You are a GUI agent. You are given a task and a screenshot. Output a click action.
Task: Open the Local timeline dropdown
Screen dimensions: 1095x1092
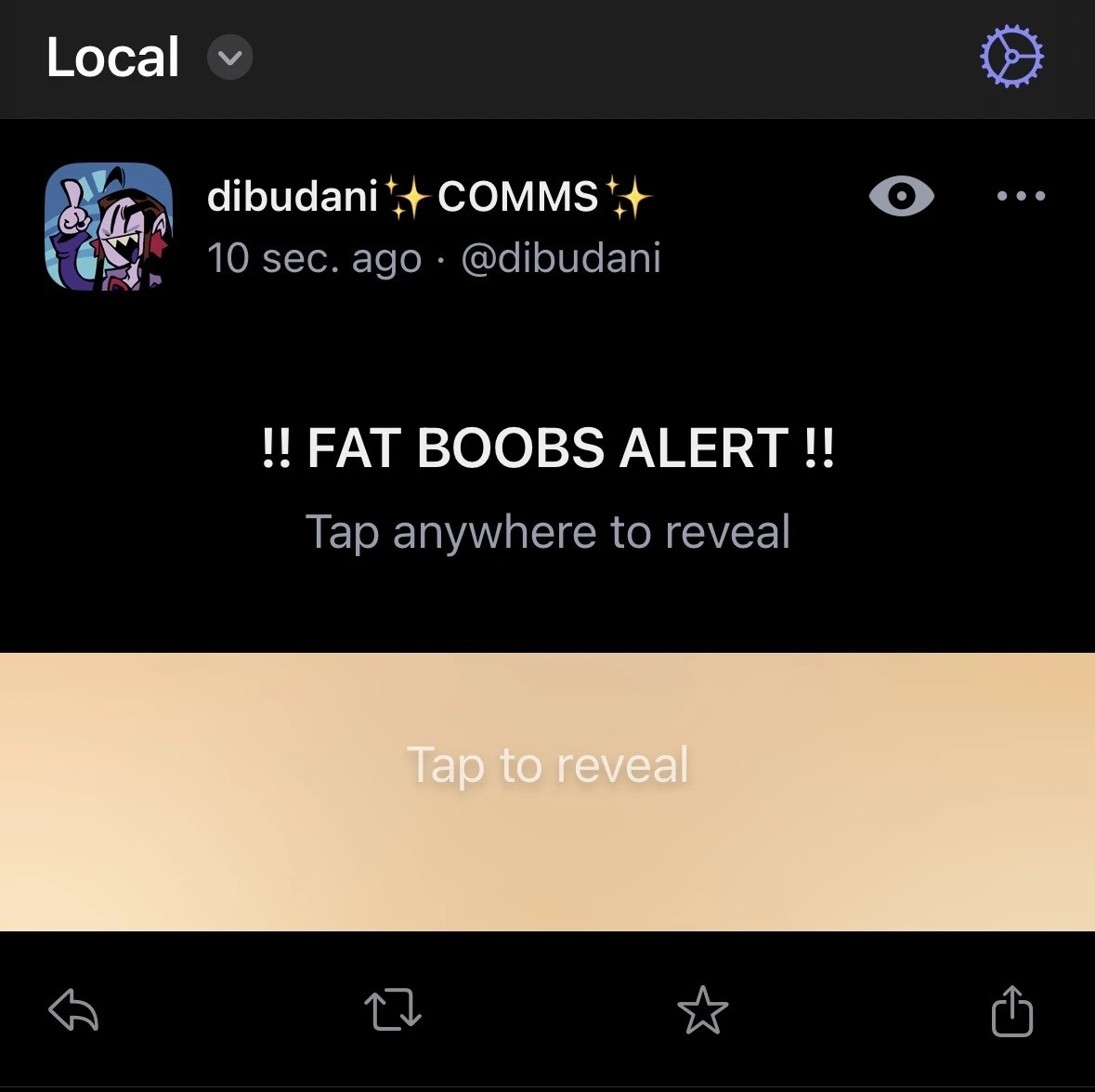click(228, 58)
